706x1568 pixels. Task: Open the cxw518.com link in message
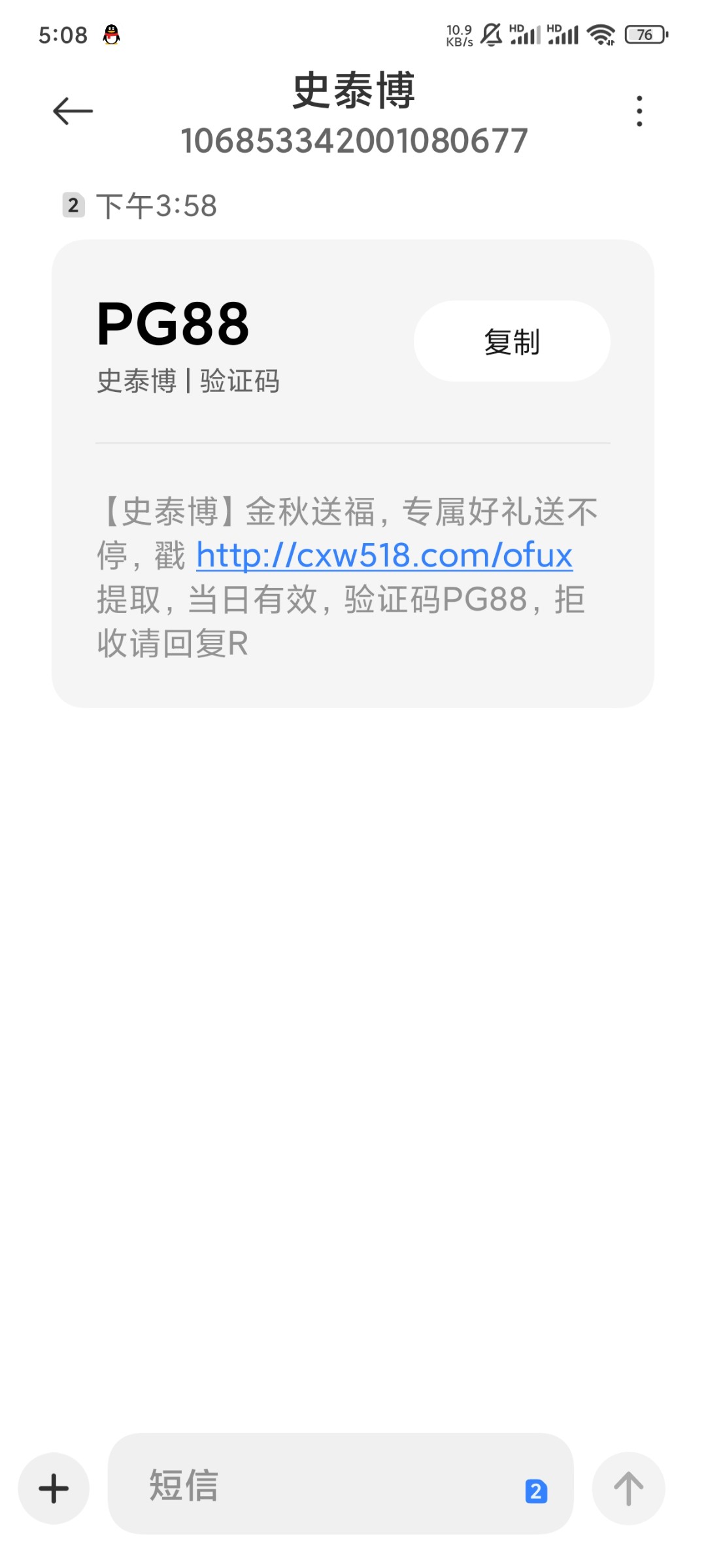[x=384, y=555]
